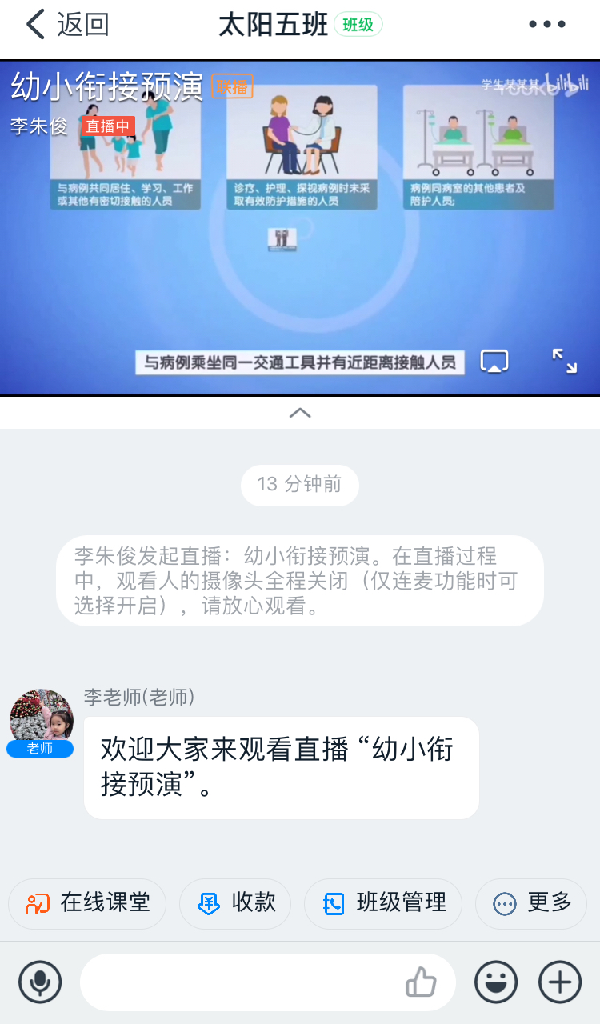600x1024 pixels.
Task: Open the three-dot overflow menu
Action: click(x=547, y=25)
